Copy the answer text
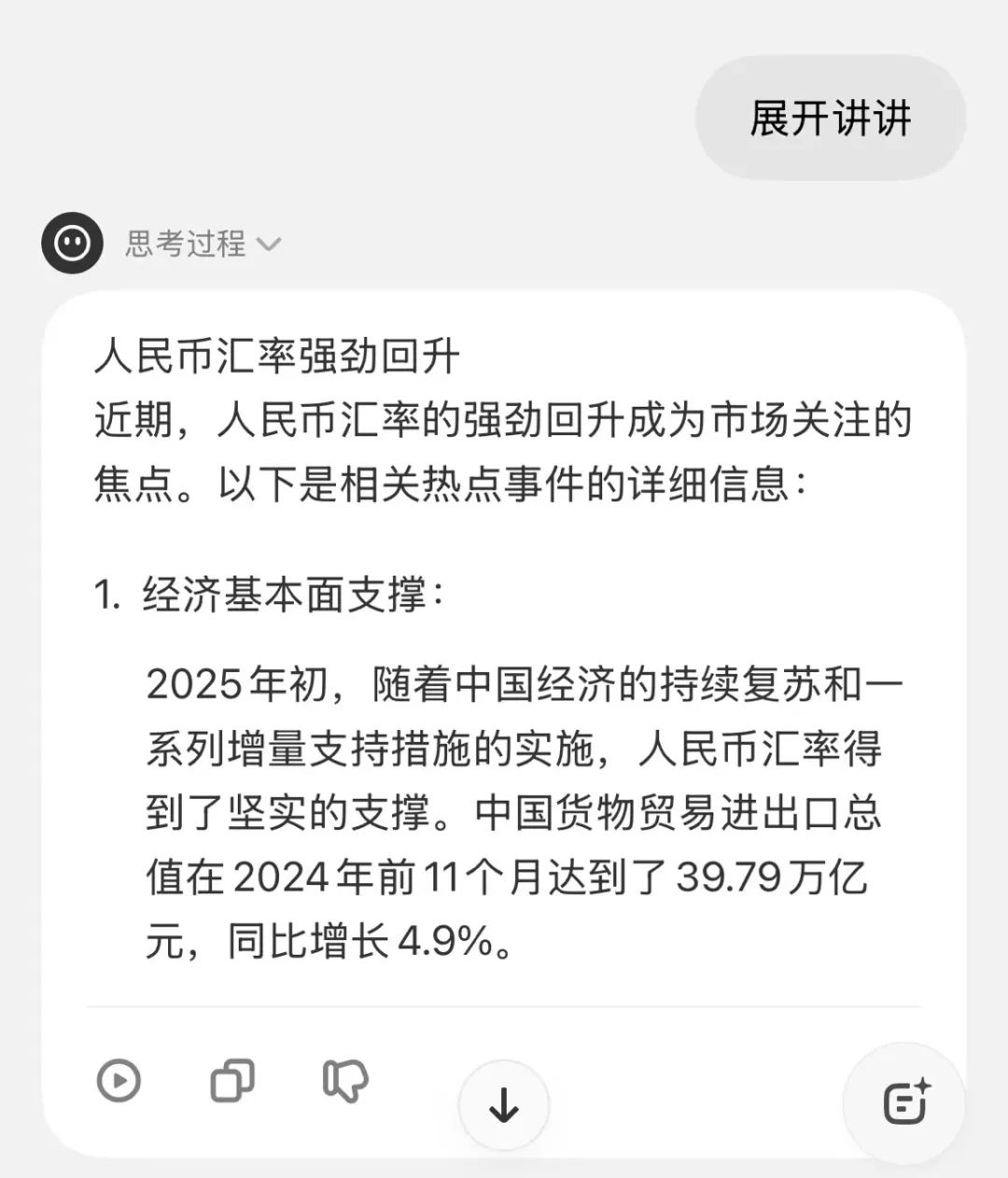1008x1178 pixels. pyautogui.click(x=231, y=1081)
